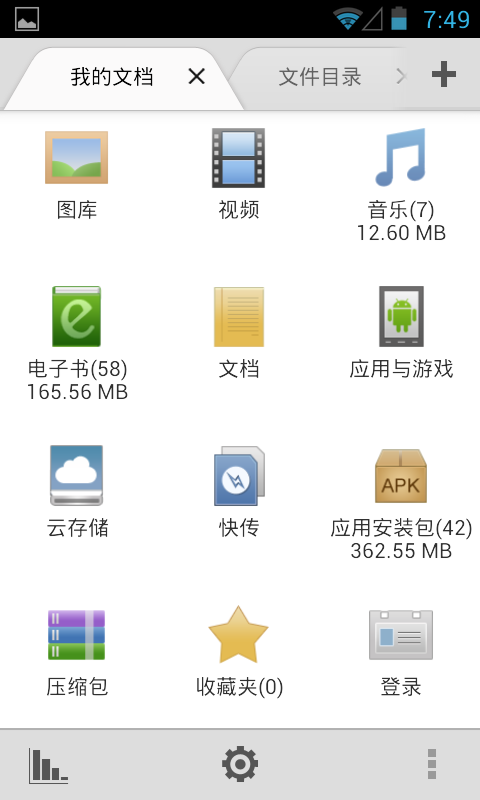Screen dimensions: 480x800
Task: Open 应用安装包 APK packages
Action: tap(401, 504)
